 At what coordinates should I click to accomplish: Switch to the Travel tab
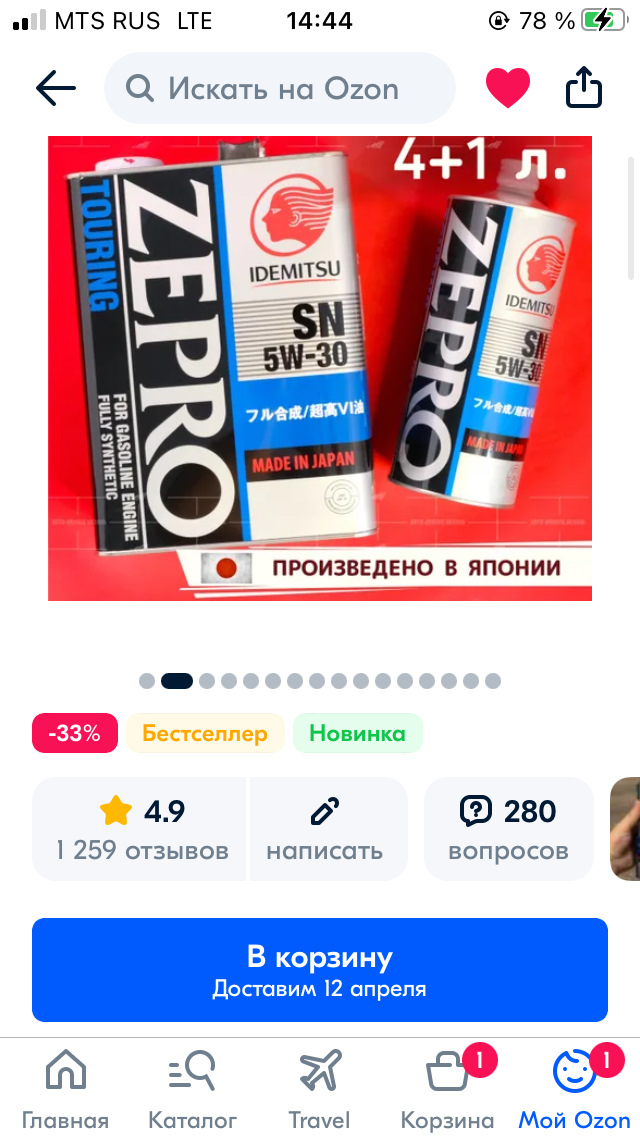tap(320, 1089)
